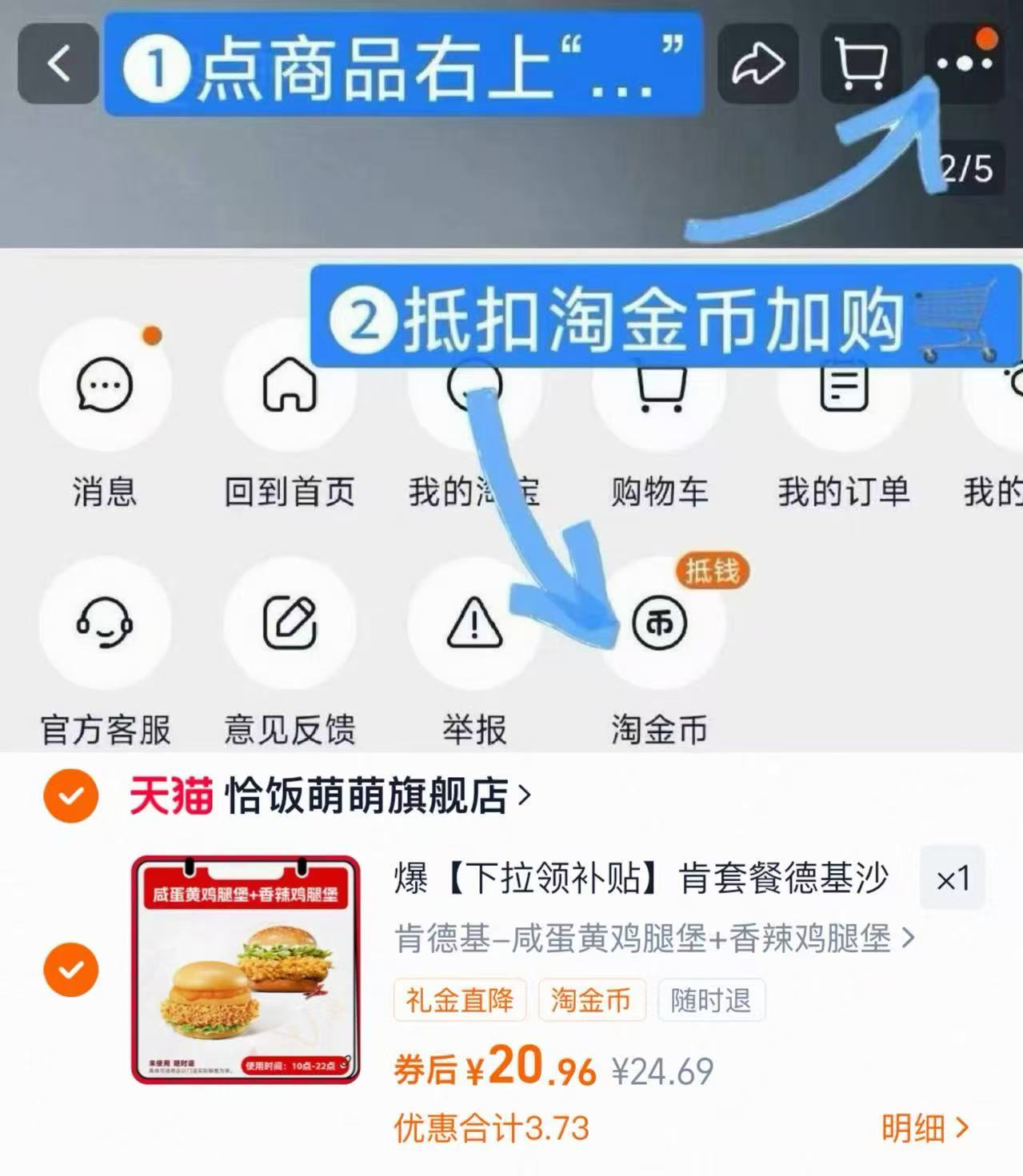Open the 淘金币 Tao gold coin icon
The width and height of the screenshot is (1023, 1176).
[x=657, y=626]
